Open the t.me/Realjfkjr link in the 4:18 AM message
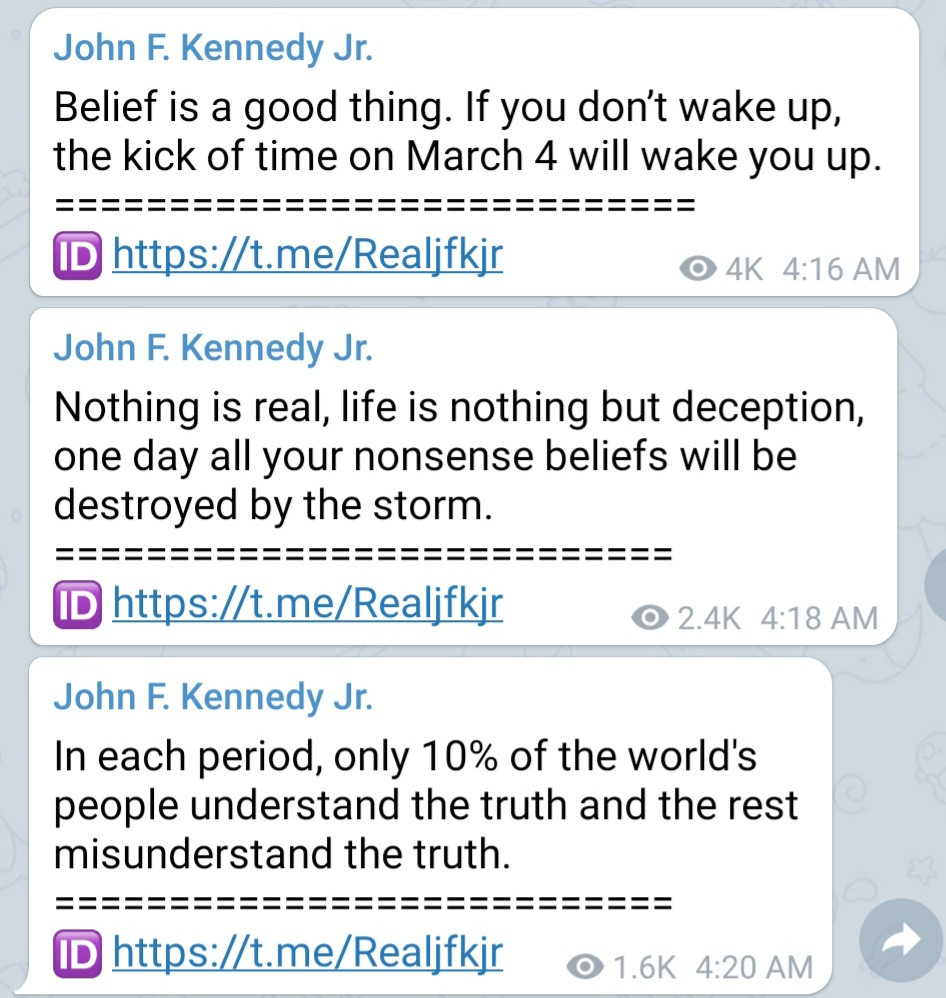The image size is (946, 998). (x=307, y=603)
